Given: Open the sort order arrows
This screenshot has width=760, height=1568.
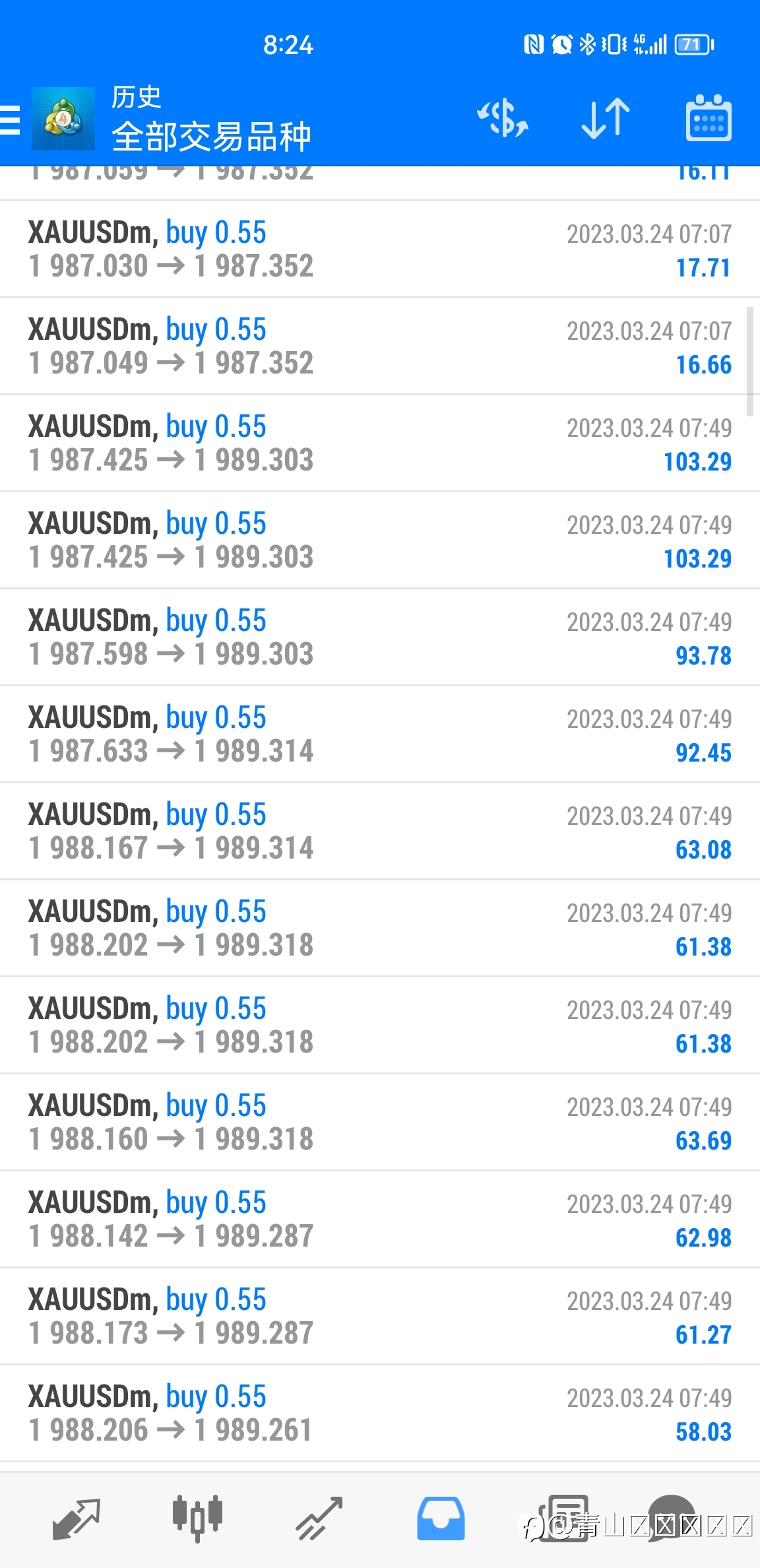Looking at the screenshot, I should 606,119.
